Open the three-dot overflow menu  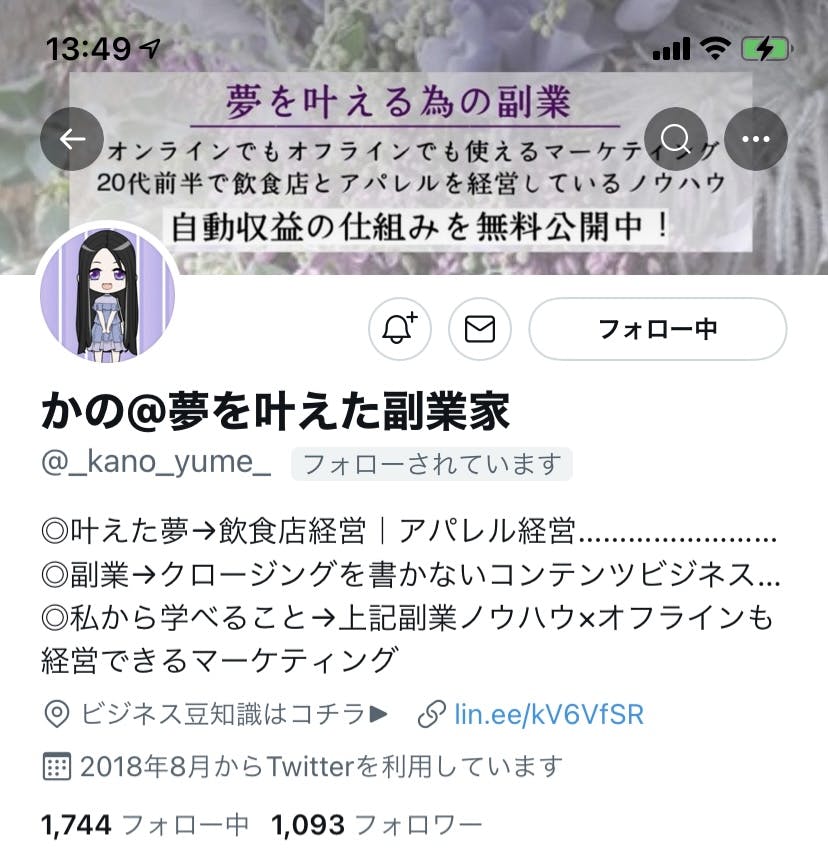pyautogui.click(x=756, y=139)
